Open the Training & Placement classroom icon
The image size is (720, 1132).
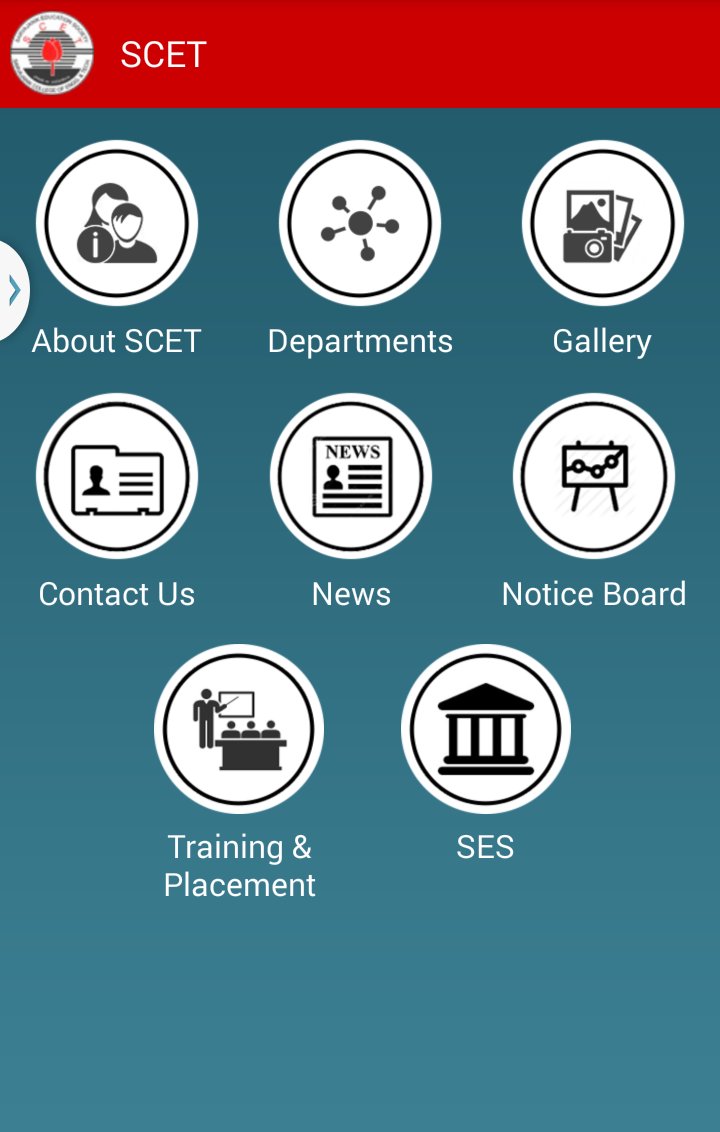(238, 729)
